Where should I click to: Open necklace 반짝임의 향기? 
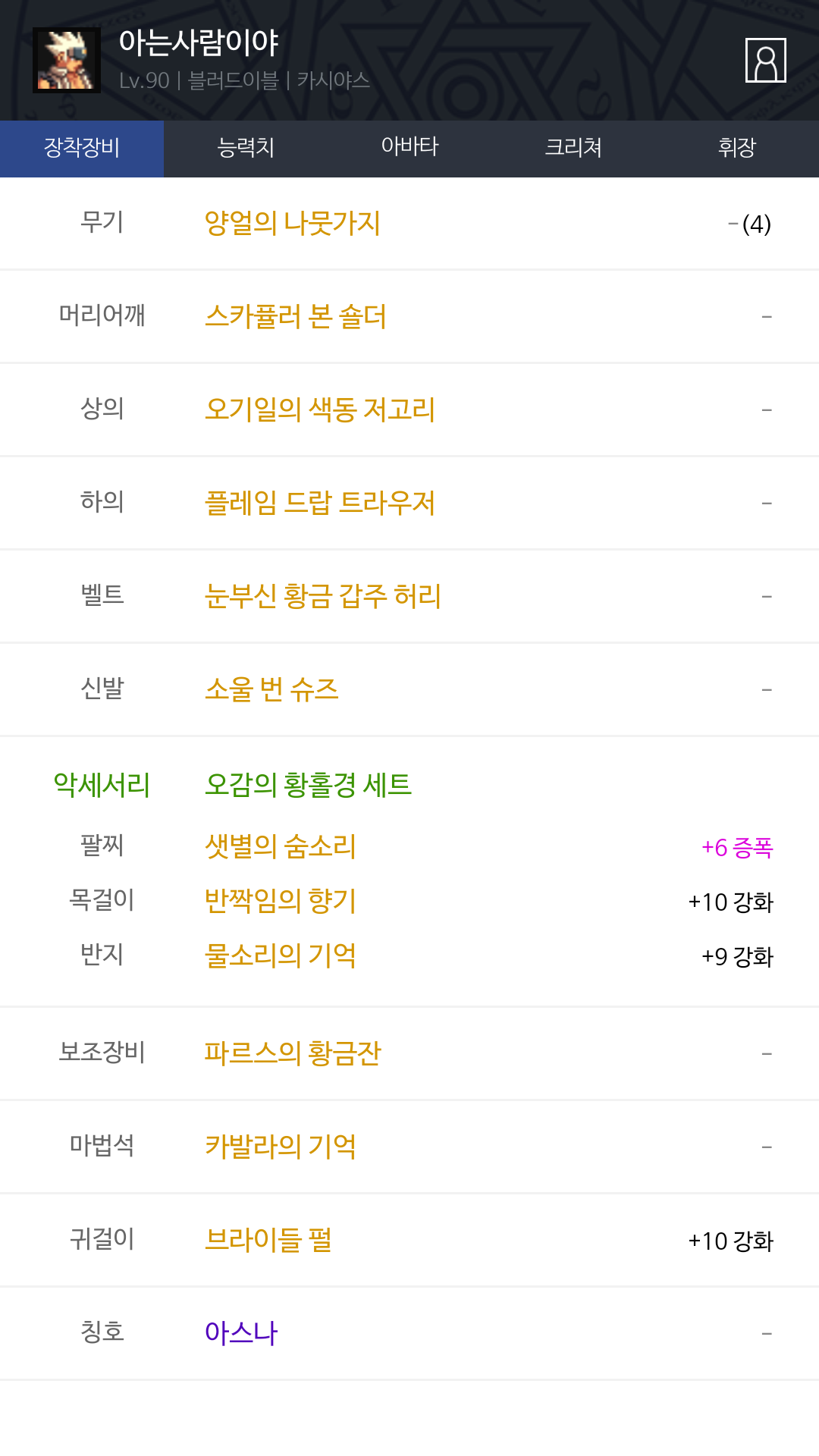click(281, 901)
